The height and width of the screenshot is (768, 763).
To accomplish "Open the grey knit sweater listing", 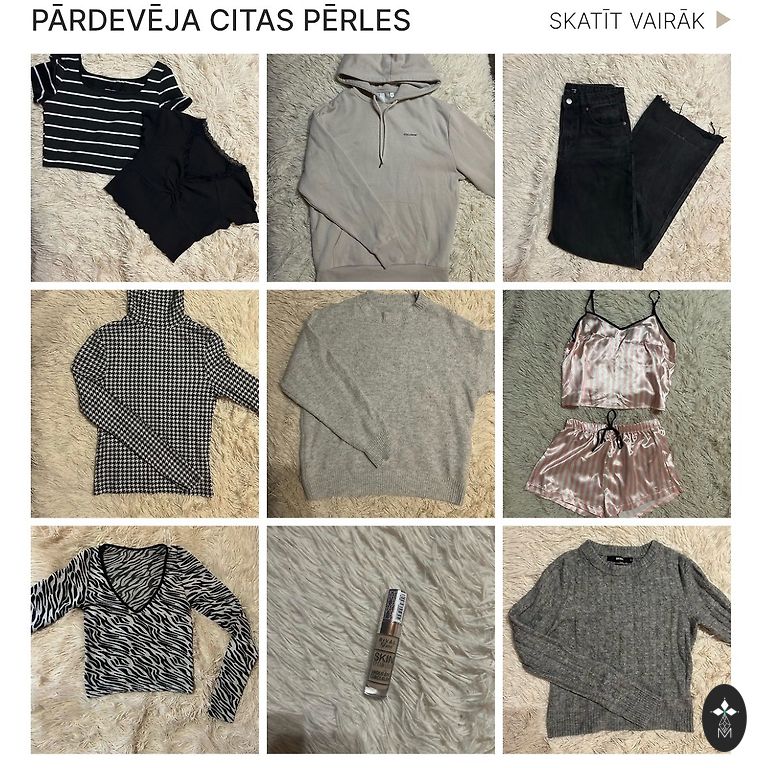I will 380,404.
